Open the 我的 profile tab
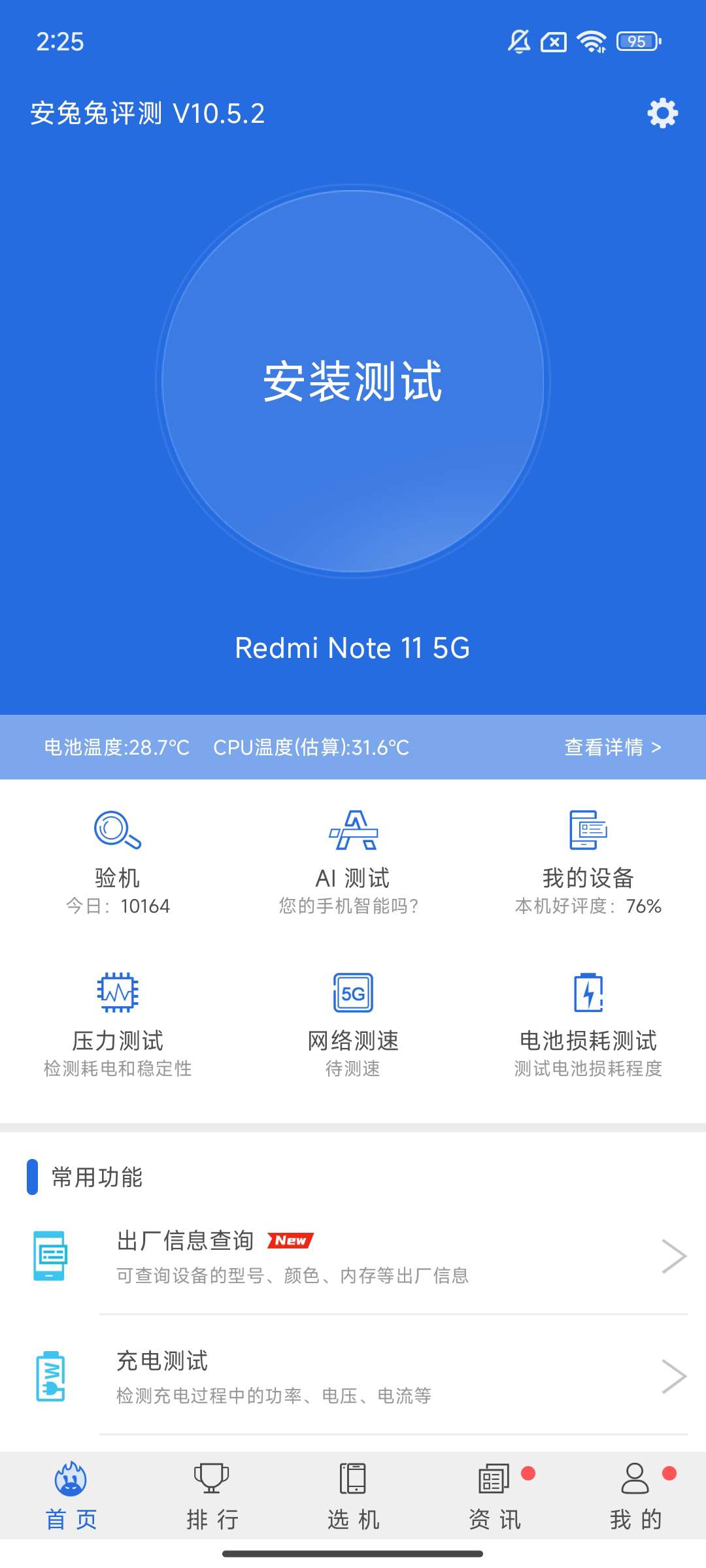The height and width of the screenshot is (1568, 706). click(635, 1495)
